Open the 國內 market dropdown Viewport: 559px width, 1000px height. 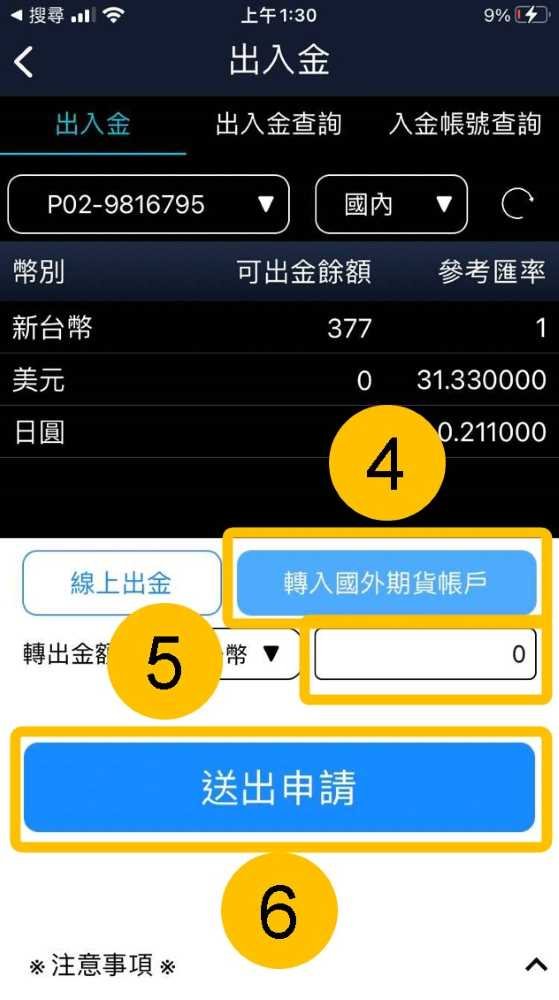pos(391,204)
